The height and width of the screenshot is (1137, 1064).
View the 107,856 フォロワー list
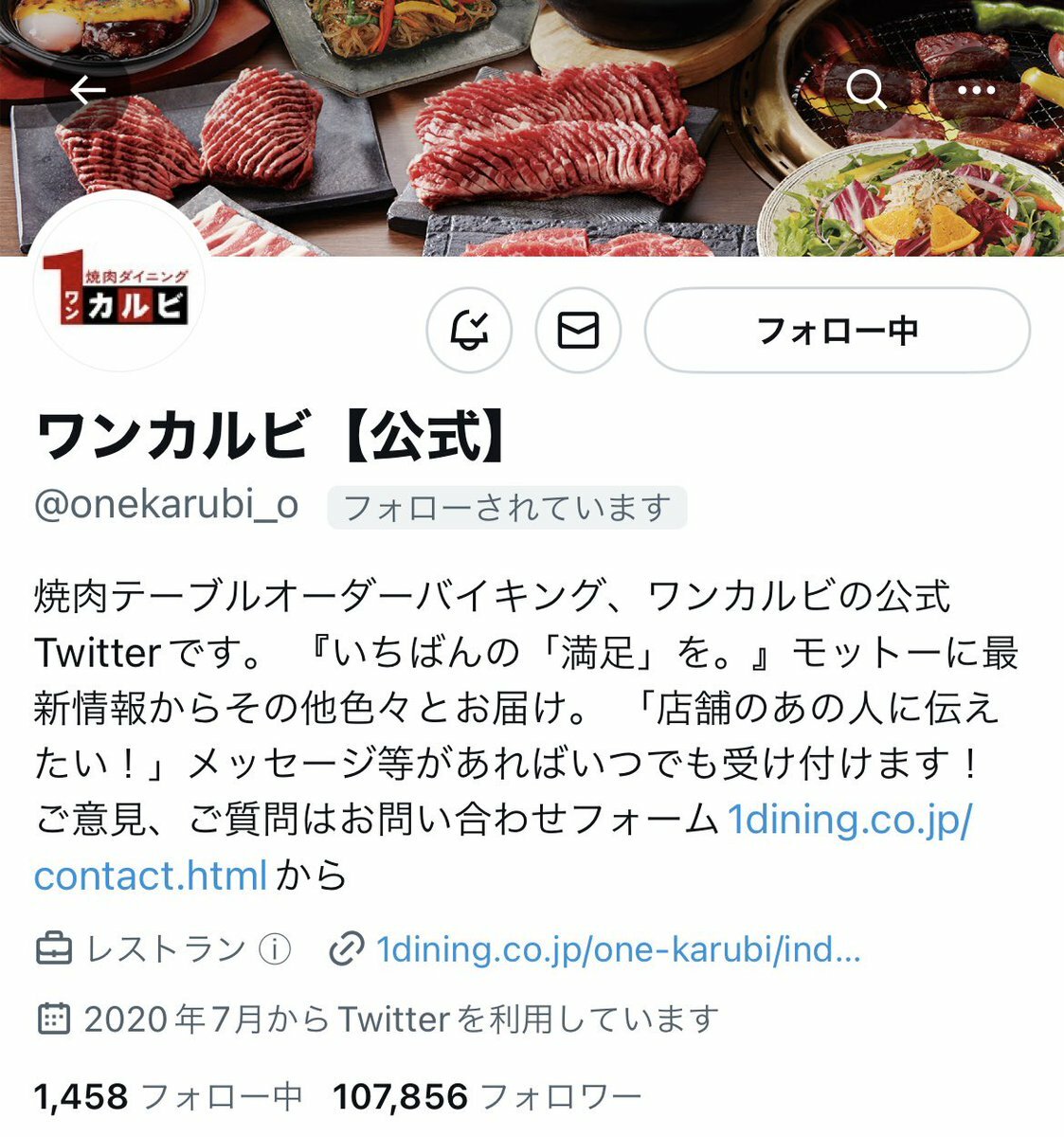click(x=487, y=1097)
